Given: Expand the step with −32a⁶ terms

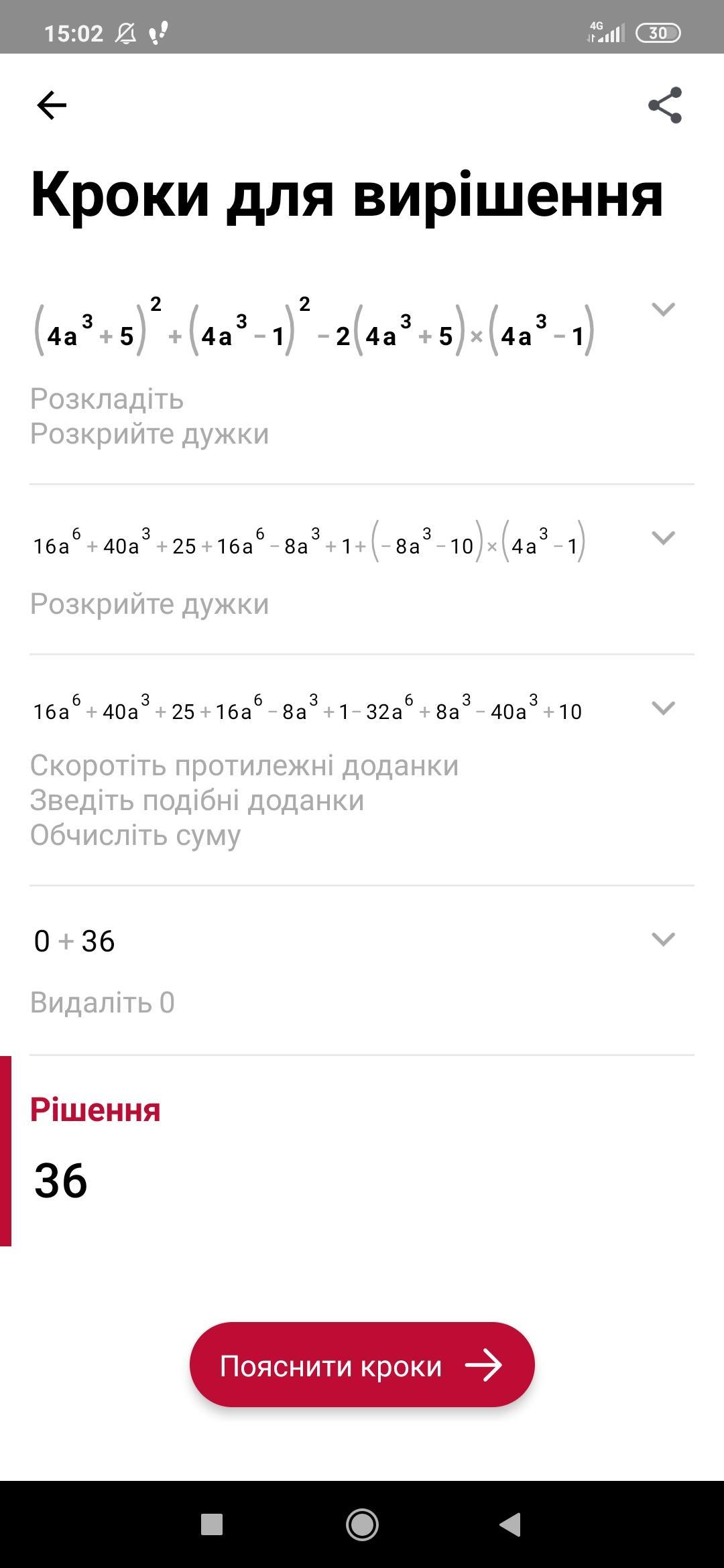Looking at the screenshot, I should pos(663,708).
